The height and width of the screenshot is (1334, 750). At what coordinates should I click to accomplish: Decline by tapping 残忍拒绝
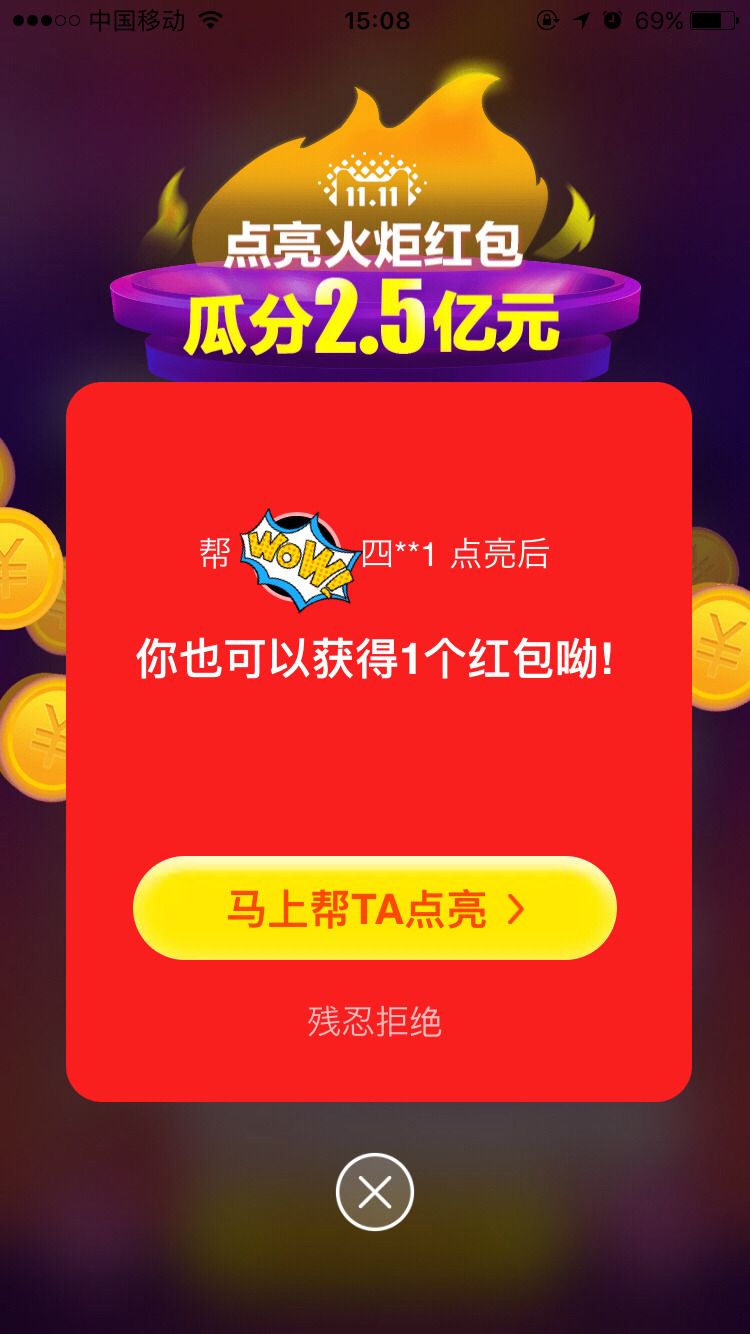(x=375, y=1022)
